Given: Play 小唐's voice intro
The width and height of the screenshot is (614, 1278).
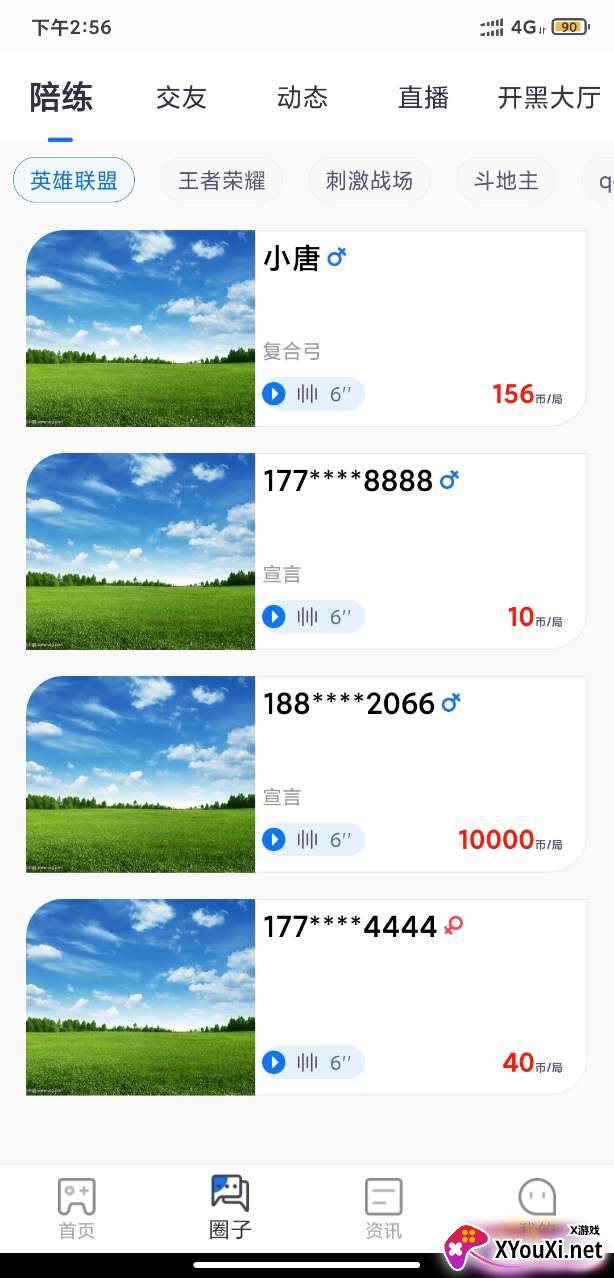Looking at the screenshot, I should 274,394.
